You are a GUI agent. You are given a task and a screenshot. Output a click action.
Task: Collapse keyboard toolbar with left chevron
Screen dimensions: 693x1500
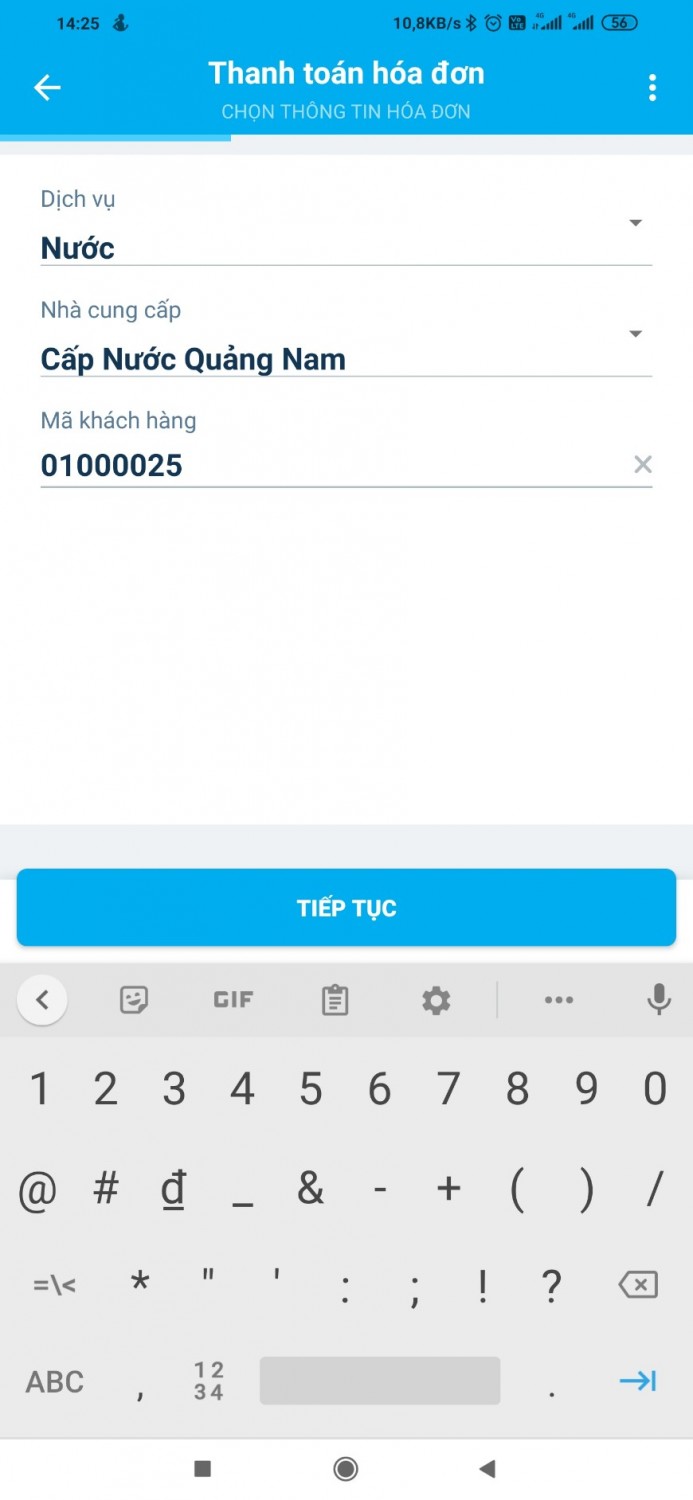tap(42, 999)
